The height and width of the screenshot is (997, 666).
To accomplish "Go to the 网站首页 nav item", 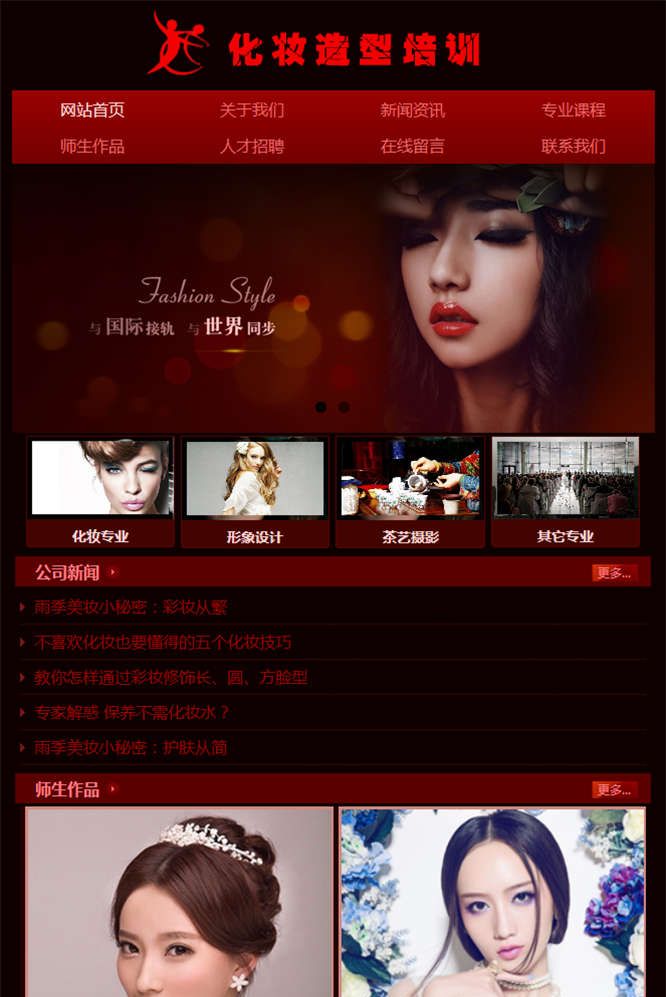I will (x=92, y=110).
